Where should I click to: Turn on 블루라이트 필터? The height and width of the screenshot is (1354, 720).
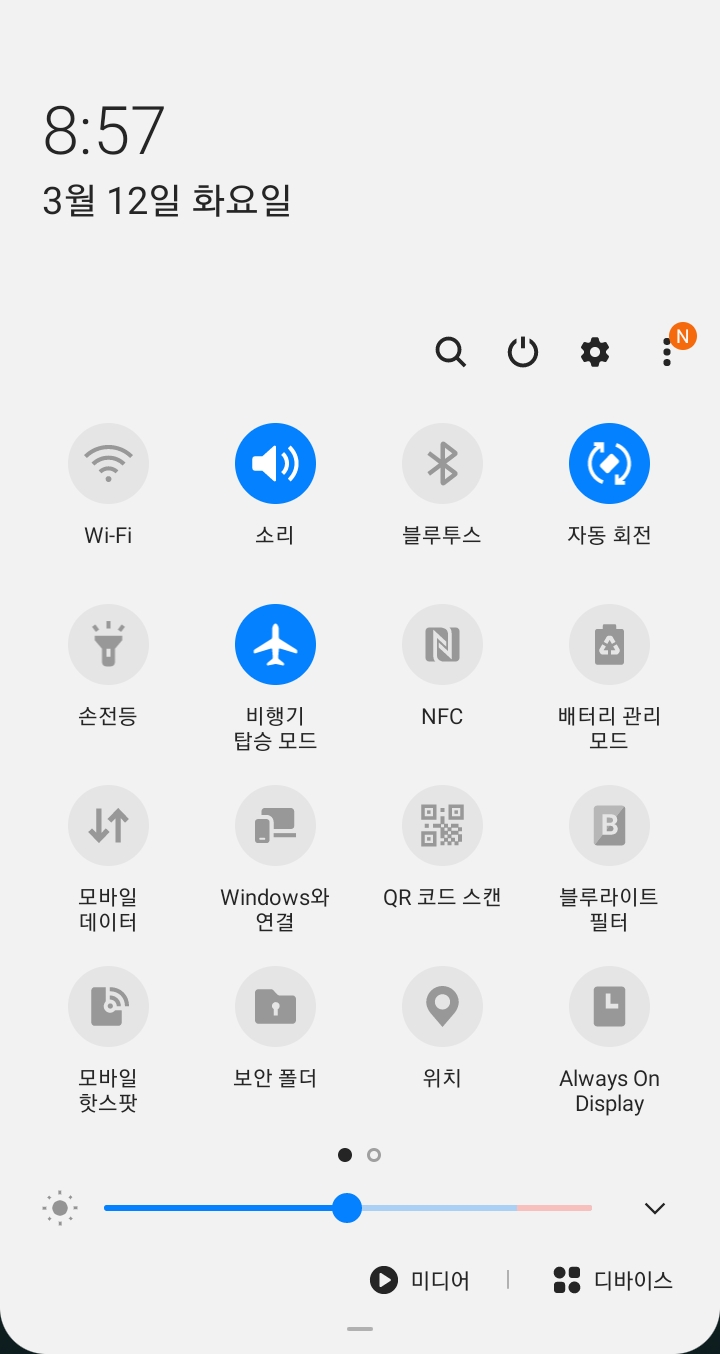609,826
